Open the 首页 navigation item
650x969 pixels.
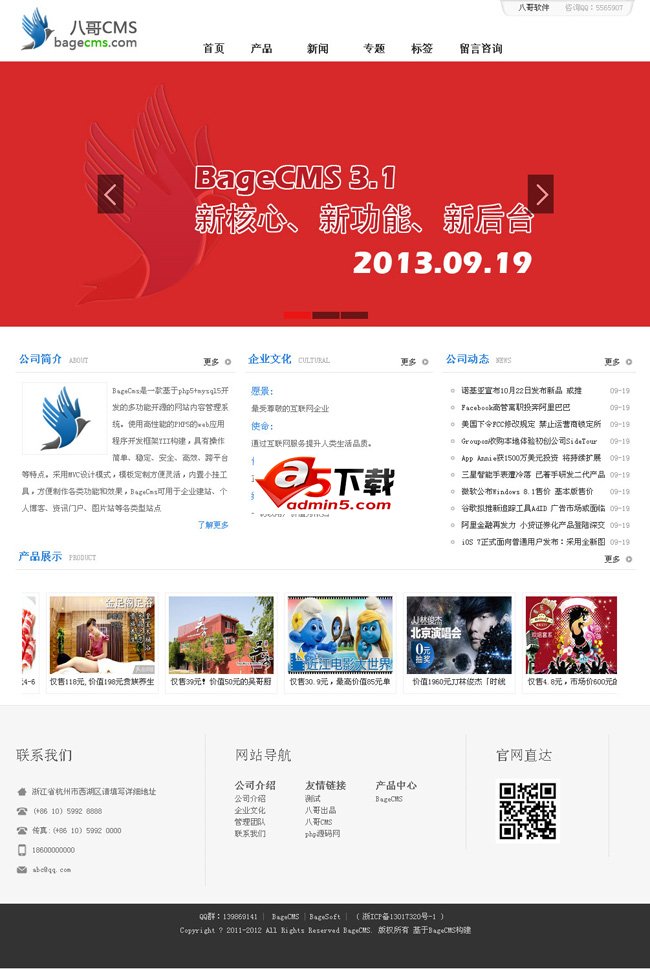coord(213,48)
